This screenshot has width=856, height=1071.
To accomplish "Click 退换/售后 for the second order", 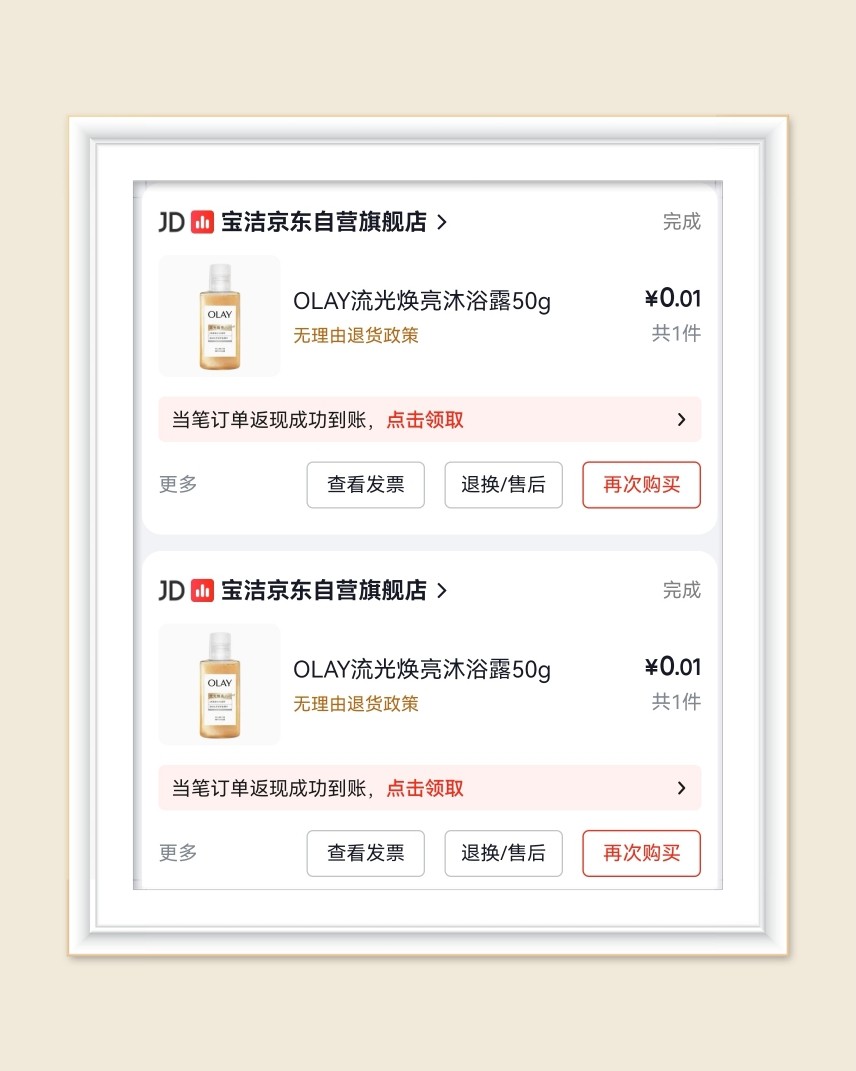I will click(503, 853).
